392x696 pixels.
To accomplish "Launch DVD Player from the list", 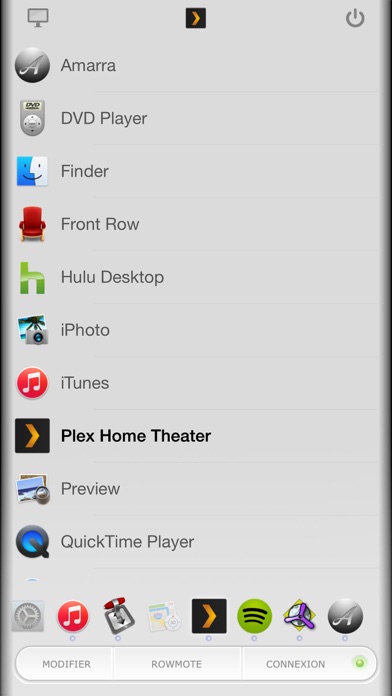I will click(x=196, y=118).
